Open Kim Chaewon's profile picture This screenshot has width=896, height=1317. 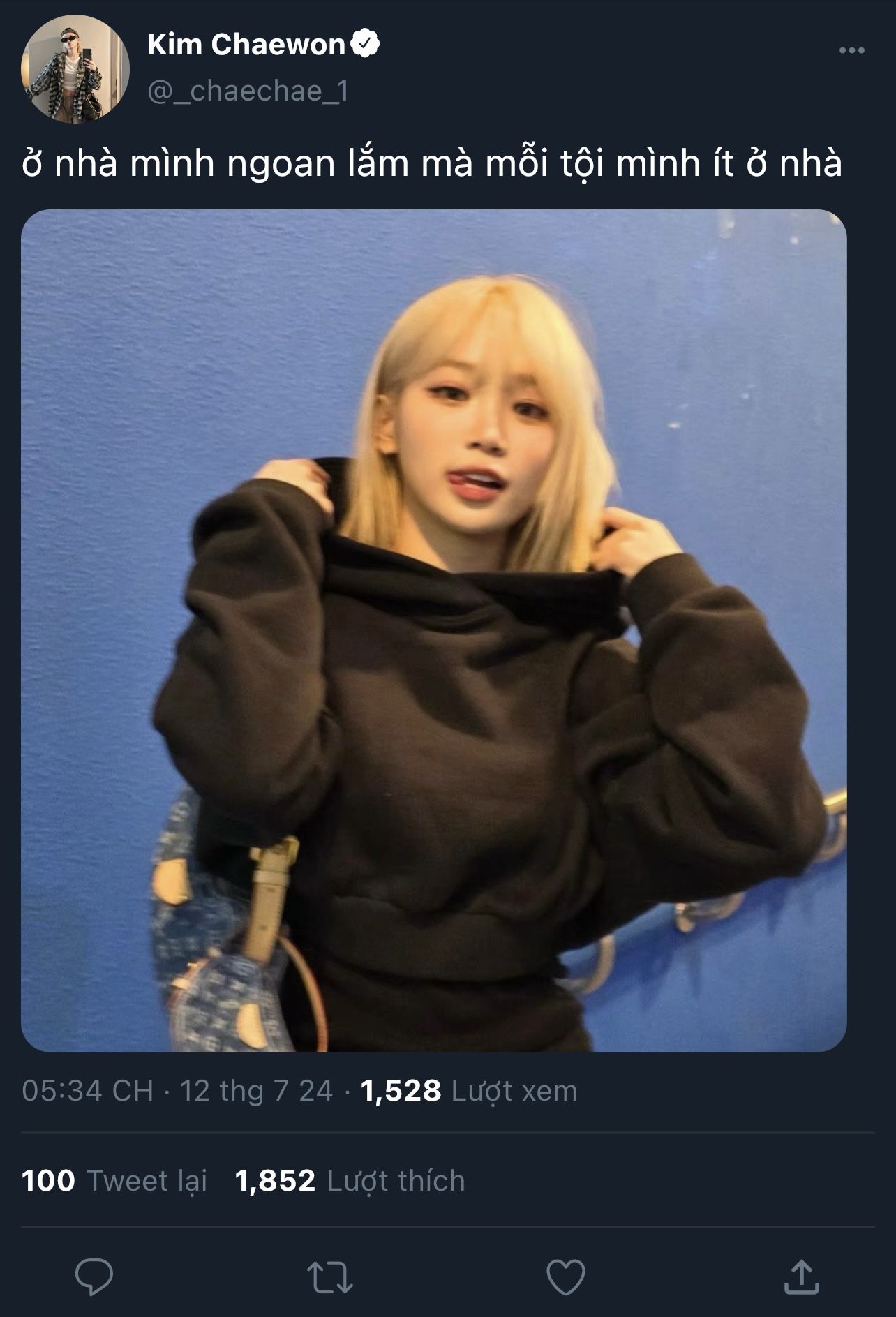coord(75,69)
